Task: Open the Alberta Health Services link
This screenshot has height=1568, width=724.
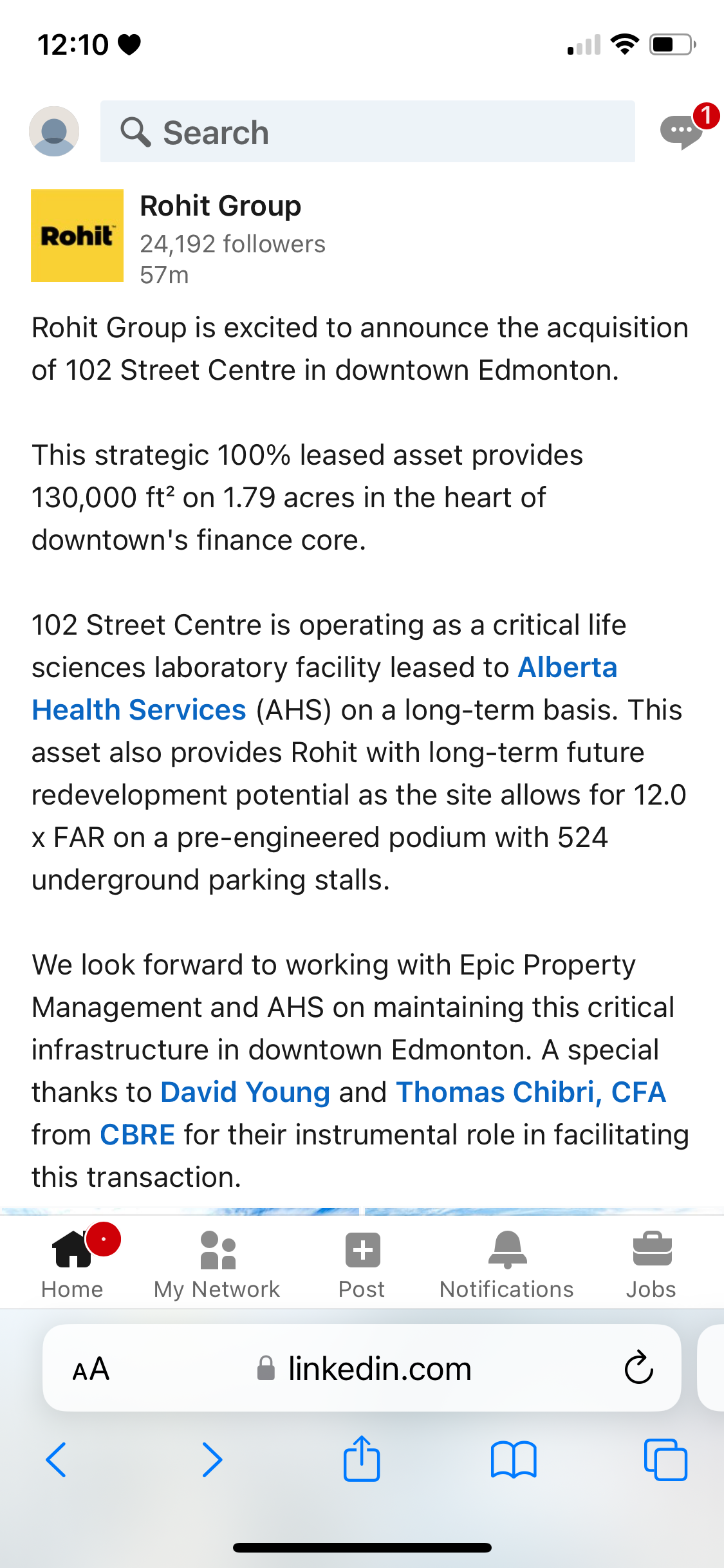Action: (x=324, y=689)
